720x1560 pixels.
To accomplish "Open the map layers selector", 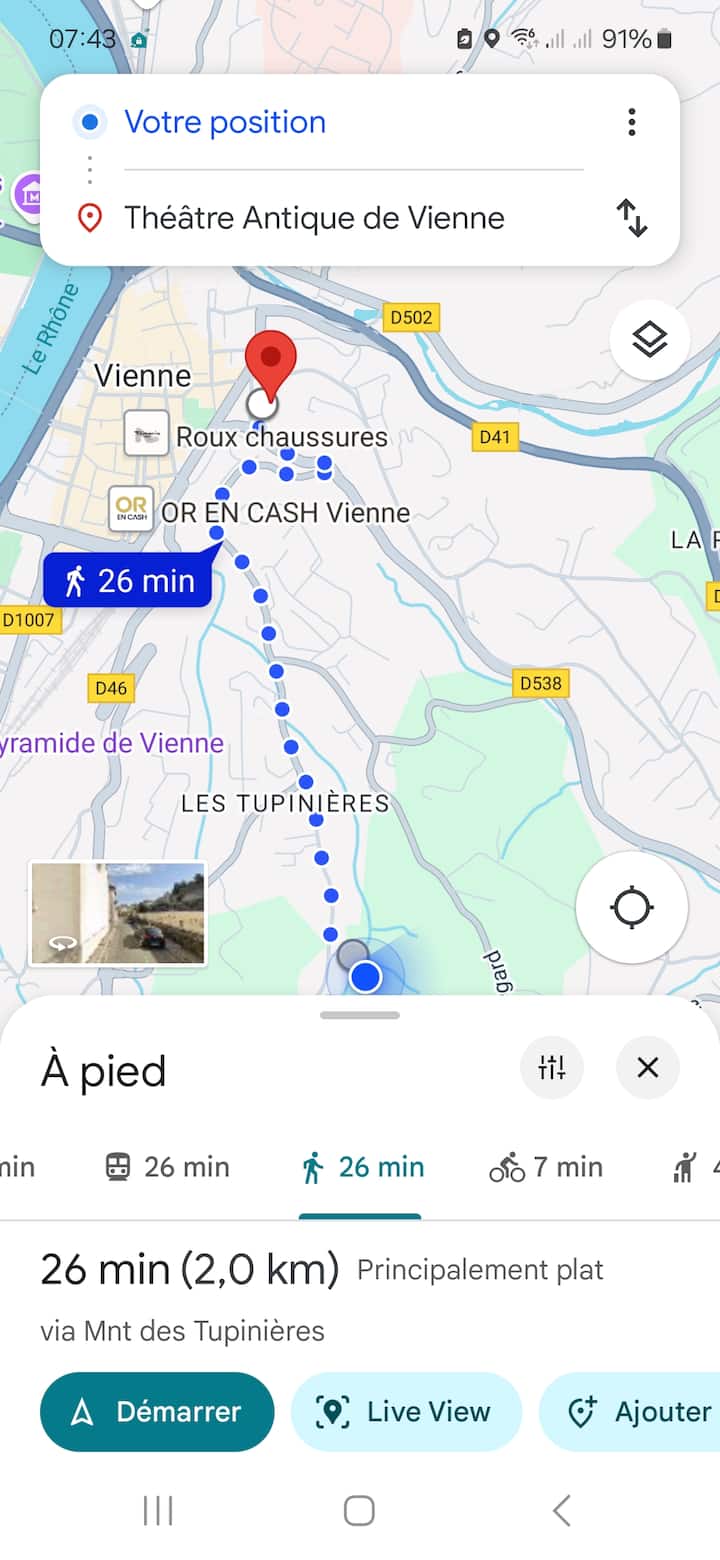I will [x=649, y=341].
